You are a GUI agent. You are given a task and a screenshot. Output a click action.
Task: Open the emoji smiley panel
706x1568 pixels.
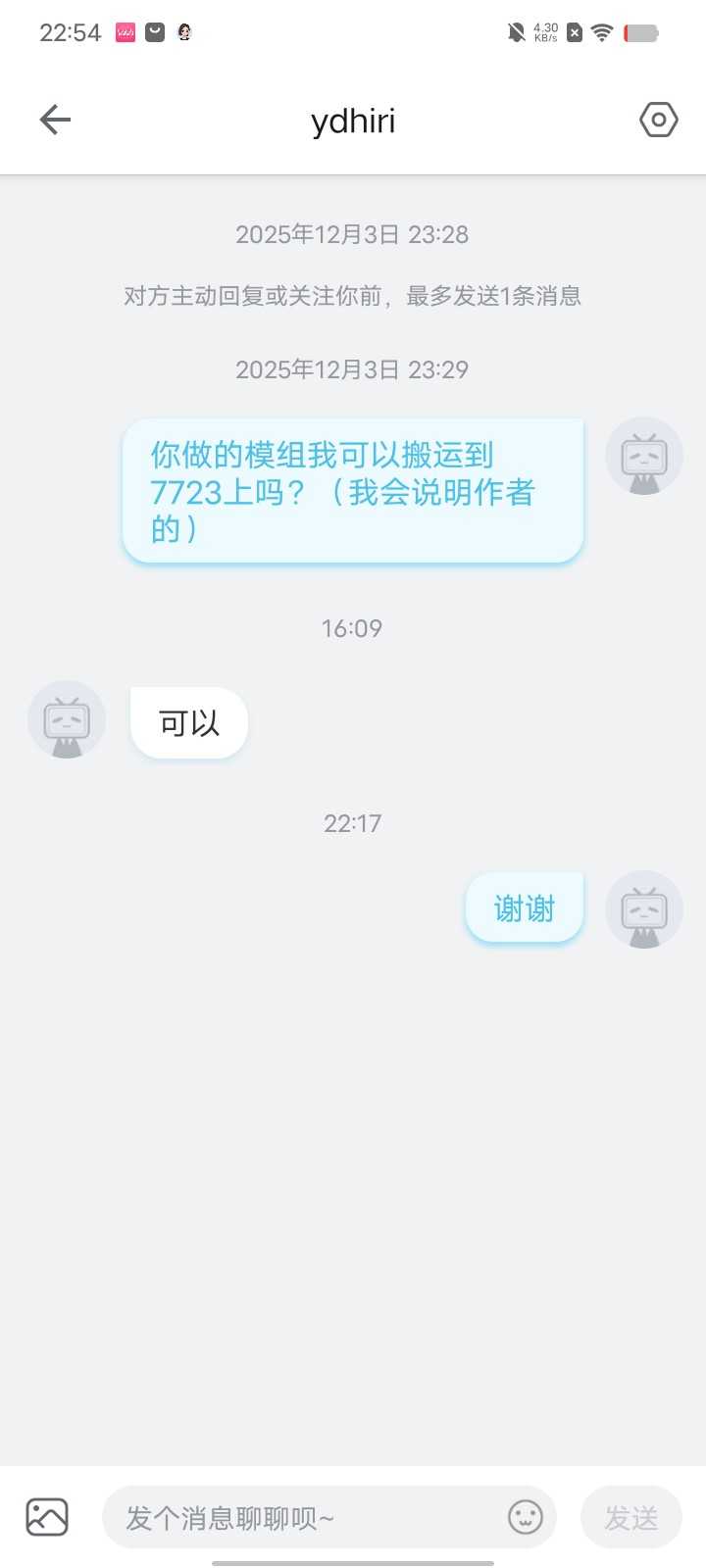click(526, 1517)
